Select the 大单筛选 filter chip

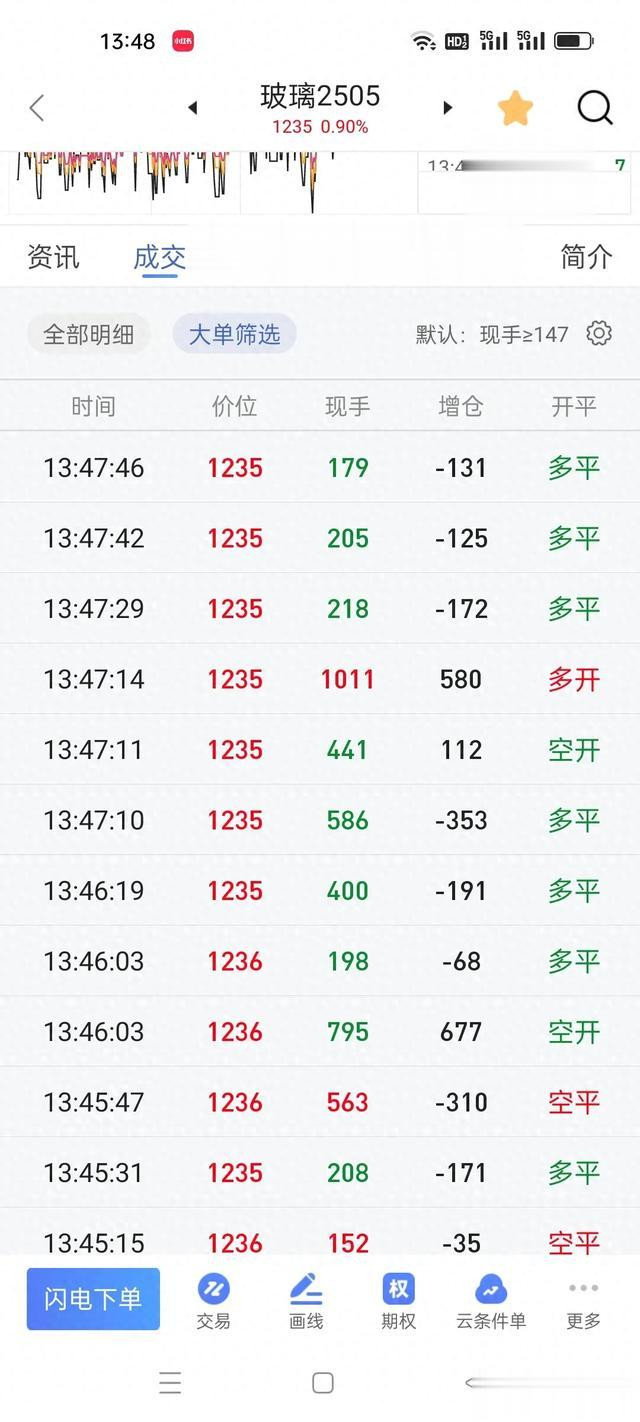[235, 334]
